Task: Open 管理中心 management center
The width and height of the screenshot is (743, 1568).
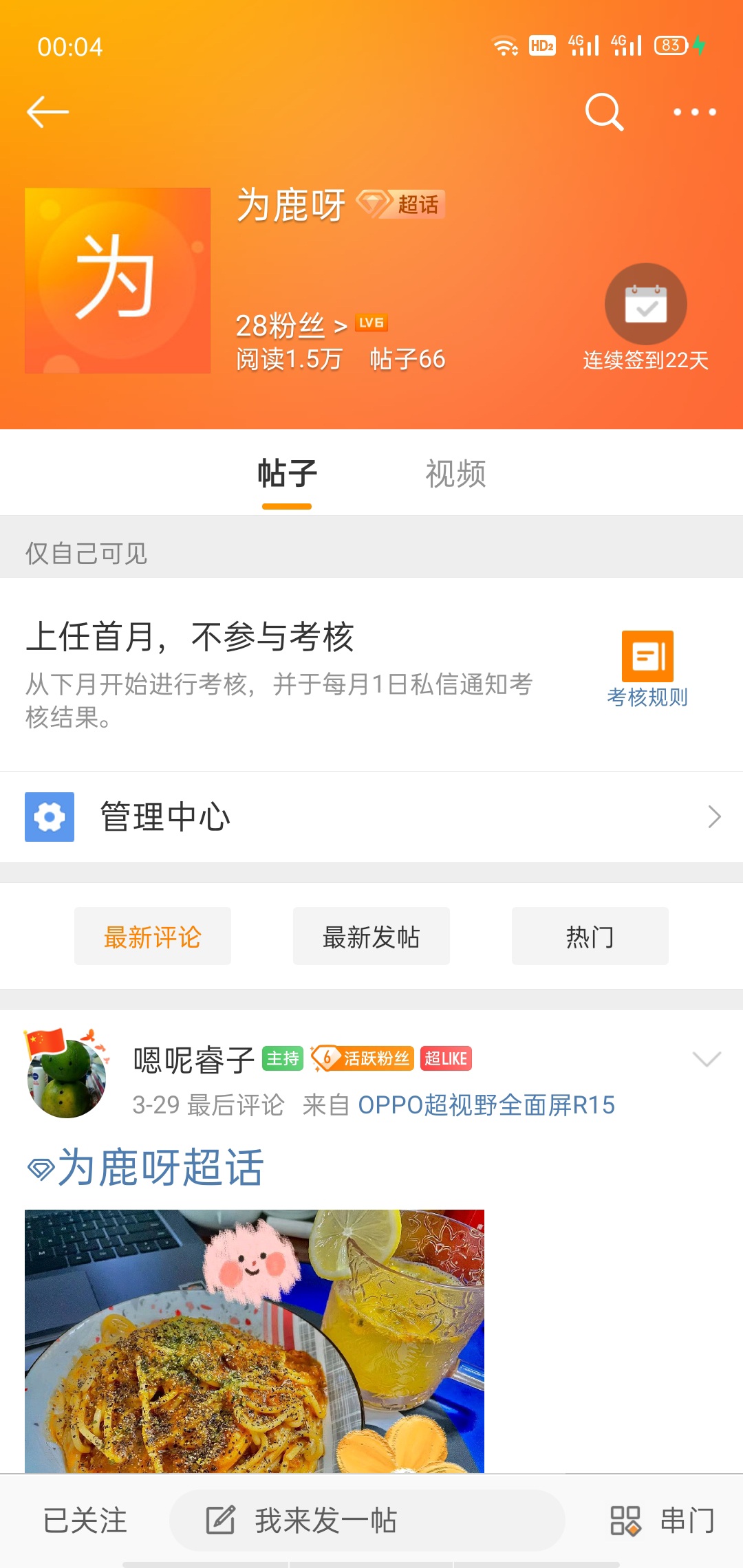Action: (371, 817)
